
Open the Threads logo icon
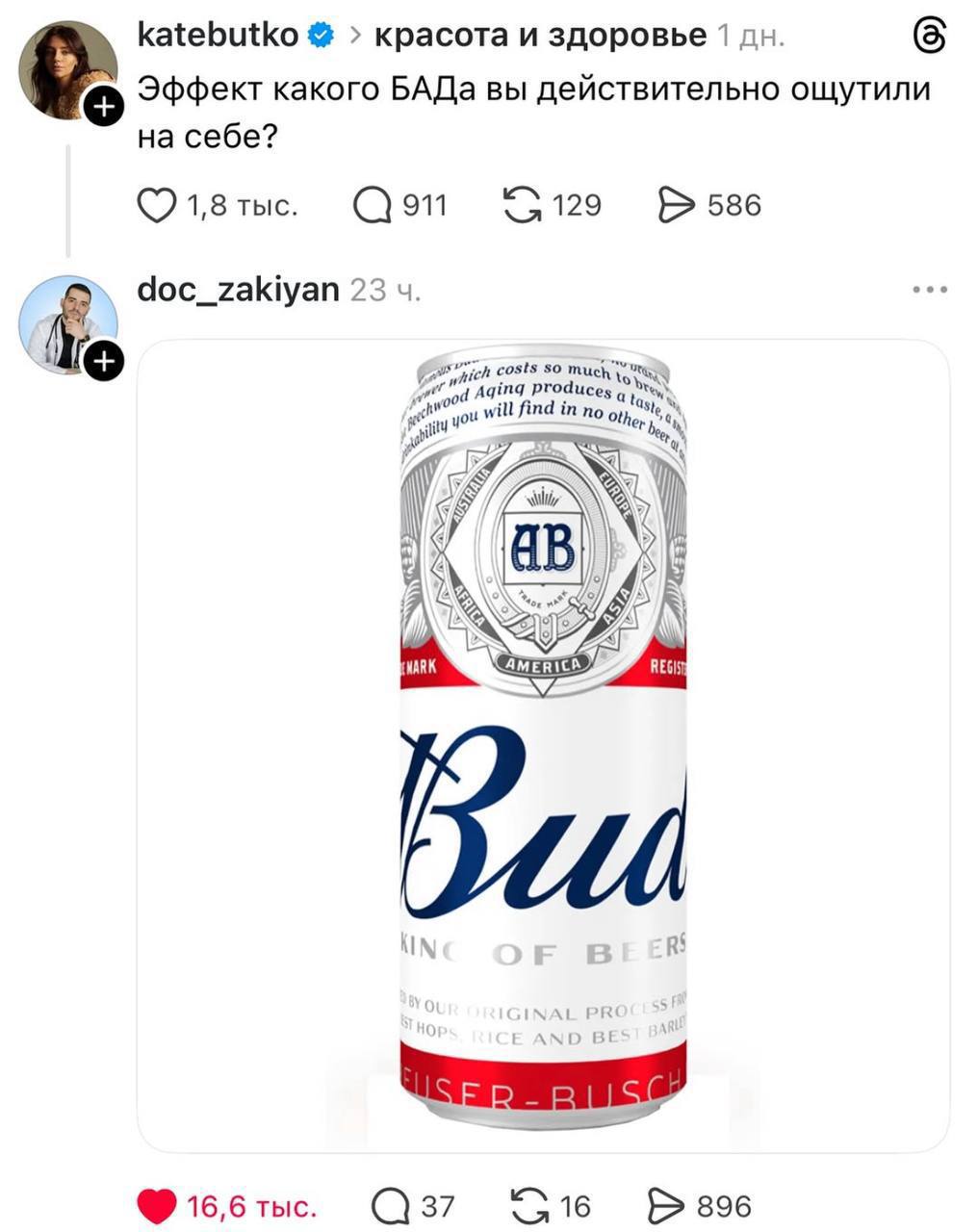point(929,37)
